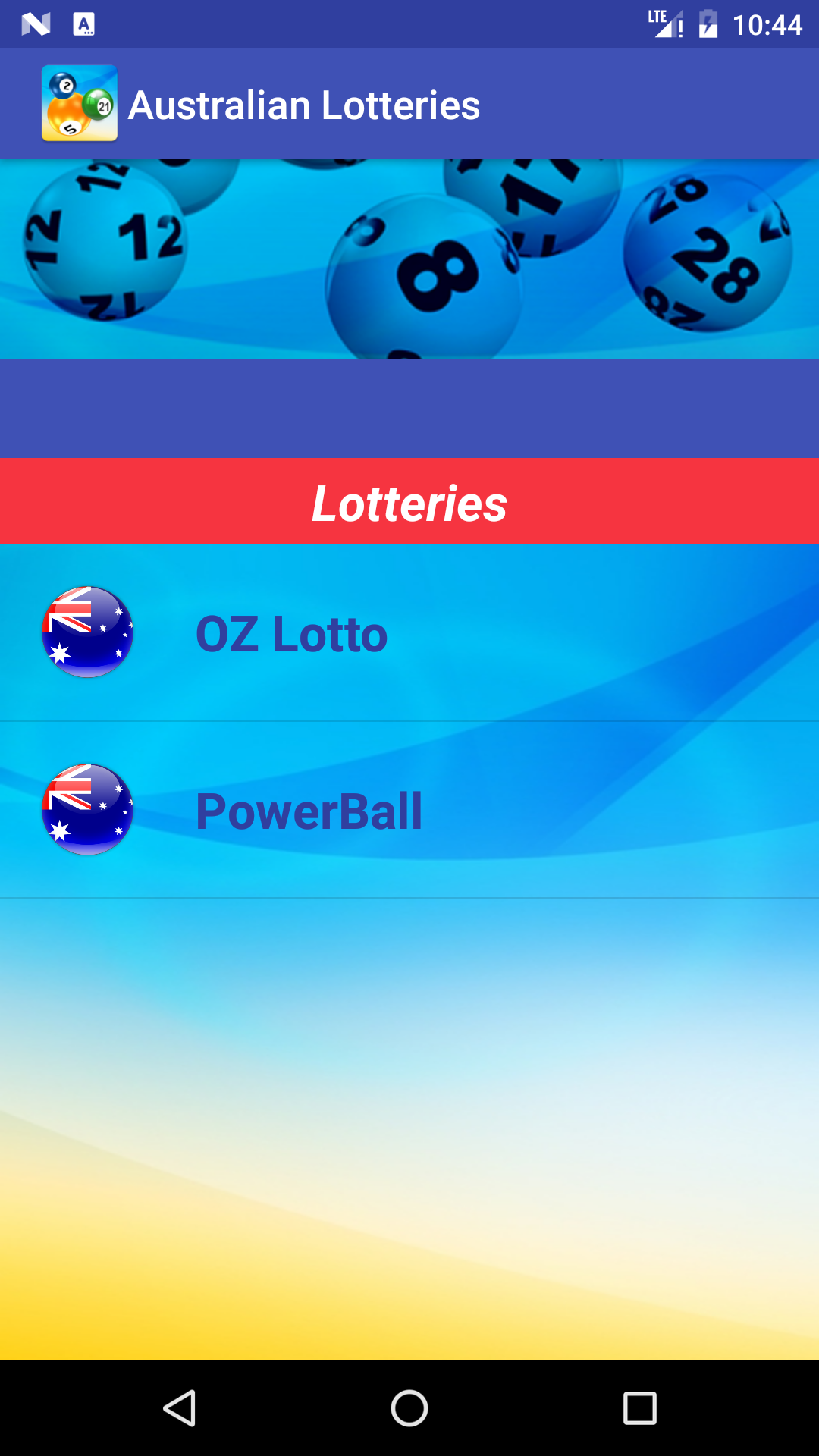Click the empty blue strip below the banner
819x1456 pixels.
click(409, 408)
